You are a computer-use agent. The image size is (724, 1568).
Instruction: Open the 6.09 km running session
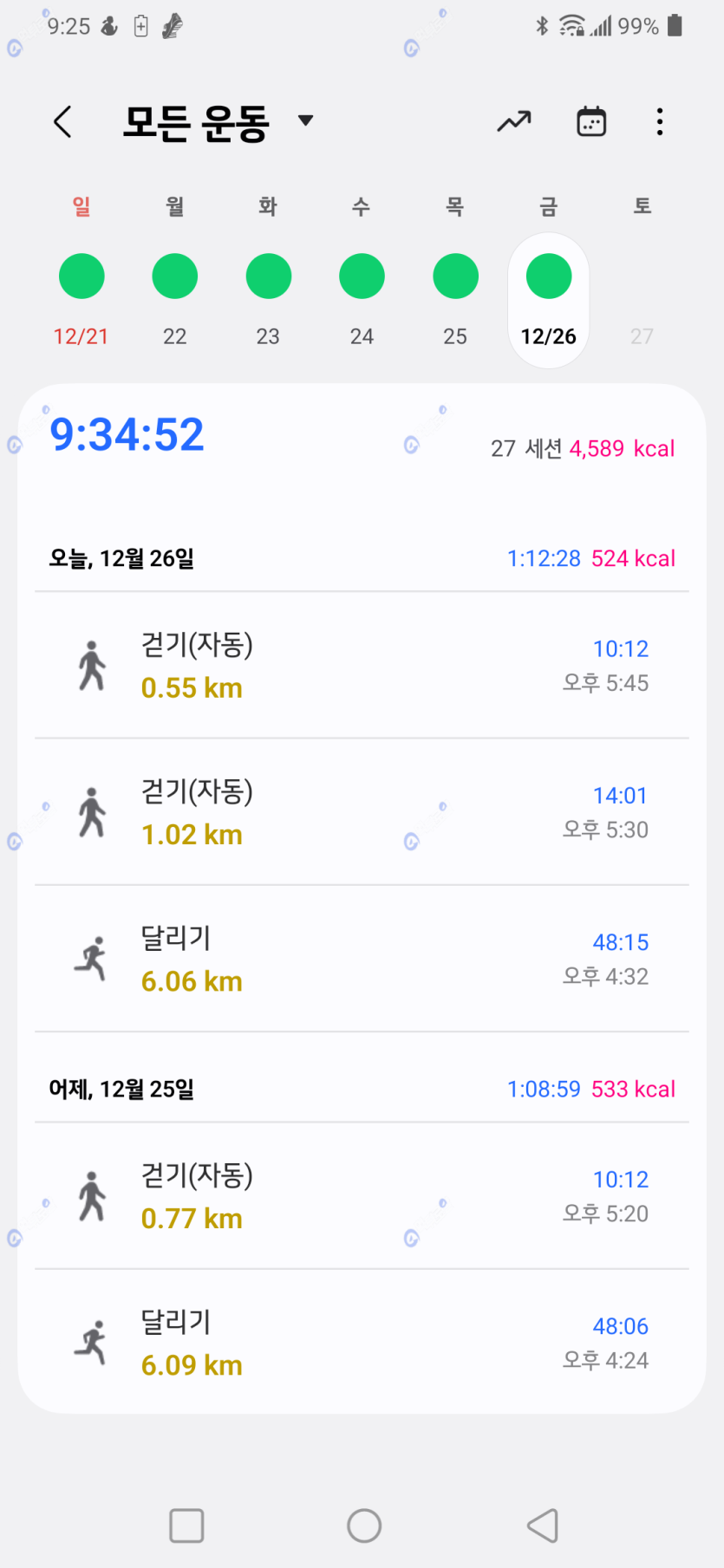(362, 1343)
